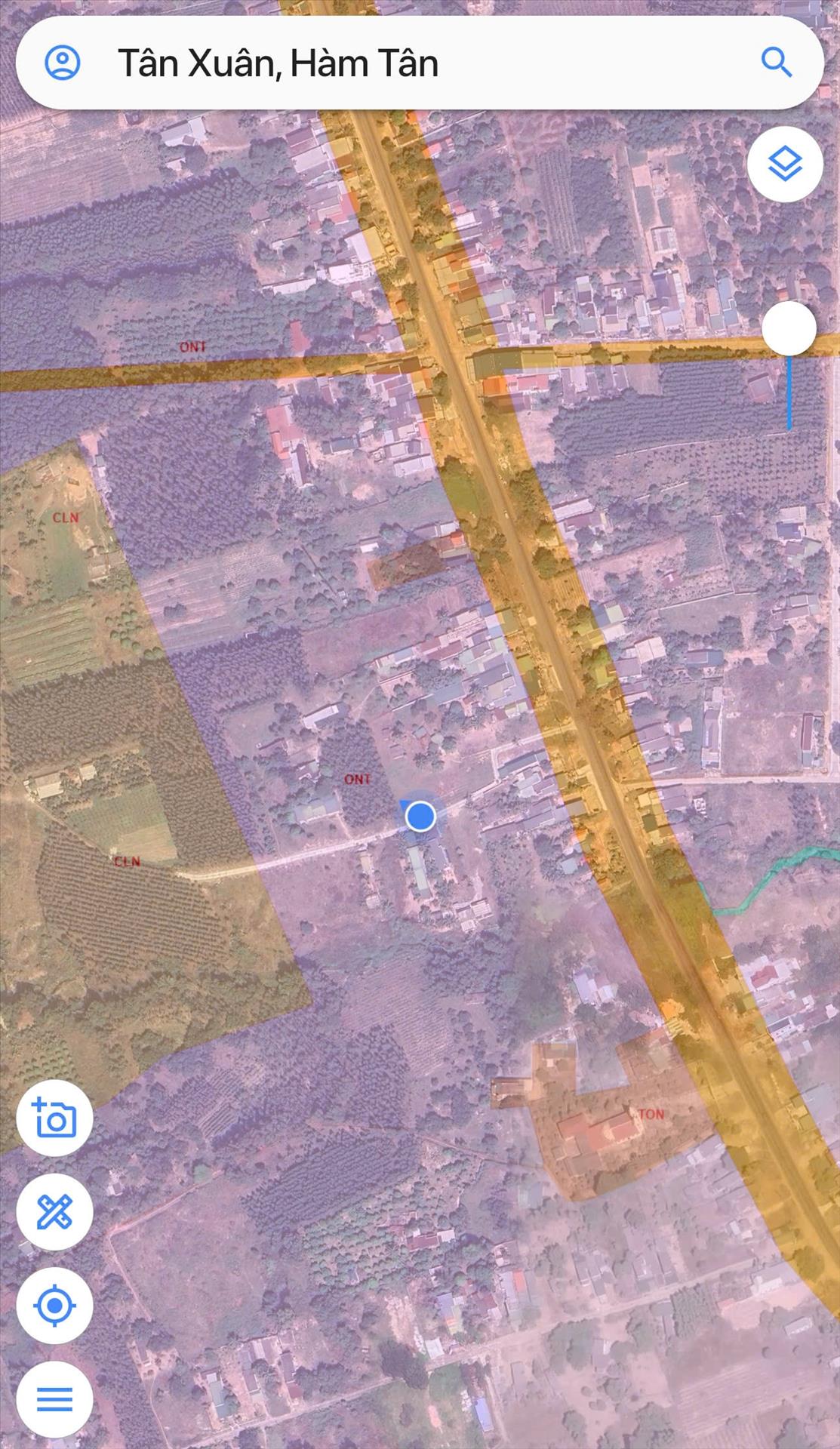
Task: Open the map layers button
Action: pyautogui.click(x=785, y=164)
